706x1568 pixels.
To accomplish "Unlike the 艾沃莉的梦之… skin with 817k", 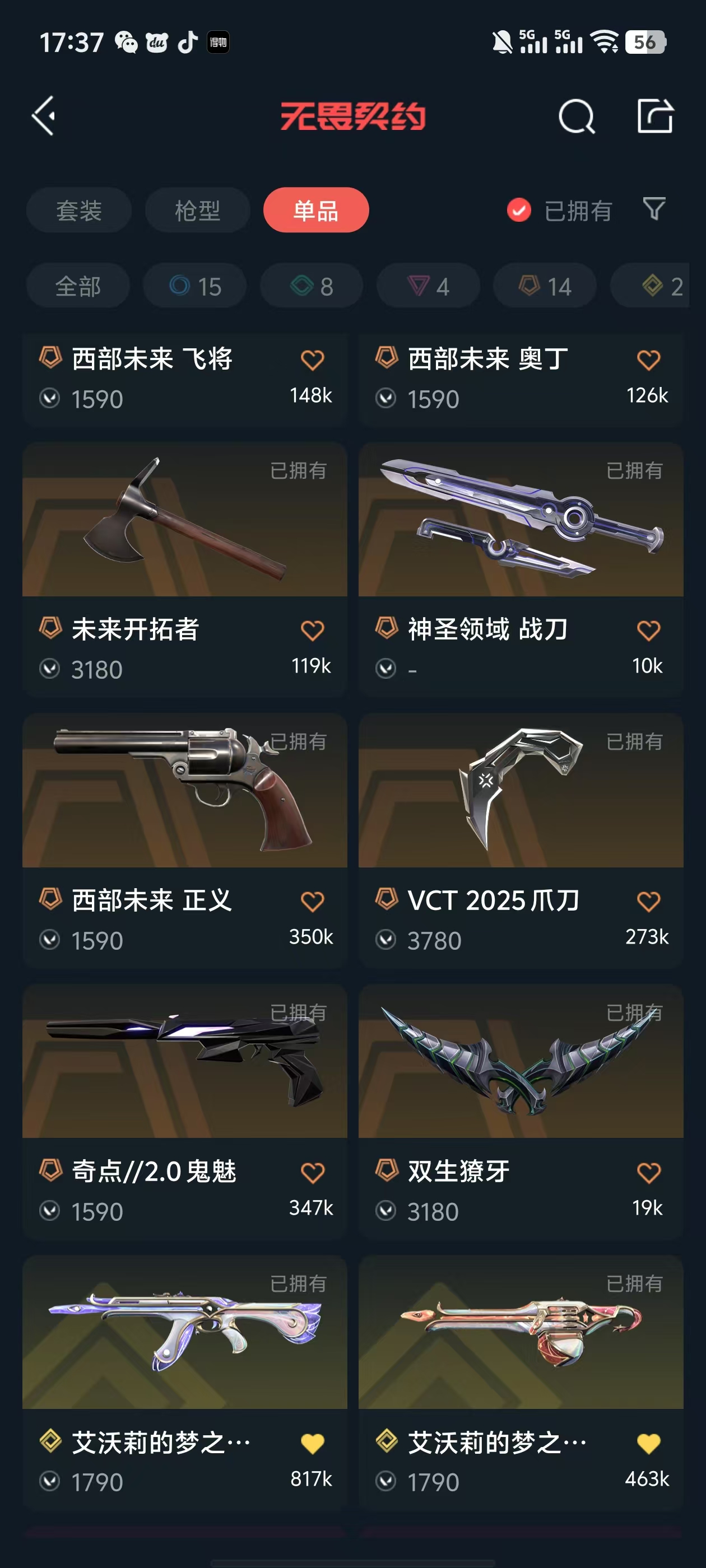I will [313, 1443].
